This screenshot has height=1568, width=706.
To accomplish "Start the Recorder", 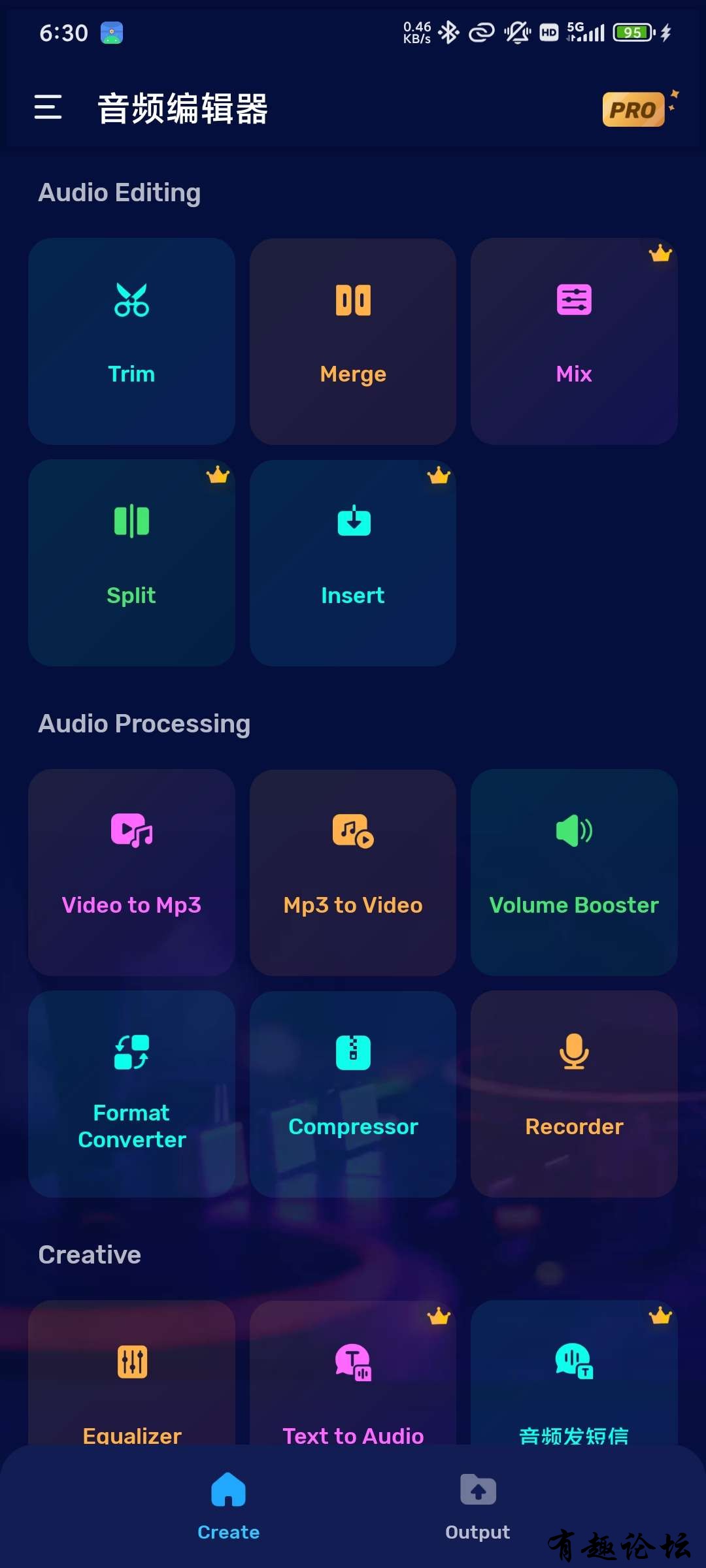I will click(574, 1094).
